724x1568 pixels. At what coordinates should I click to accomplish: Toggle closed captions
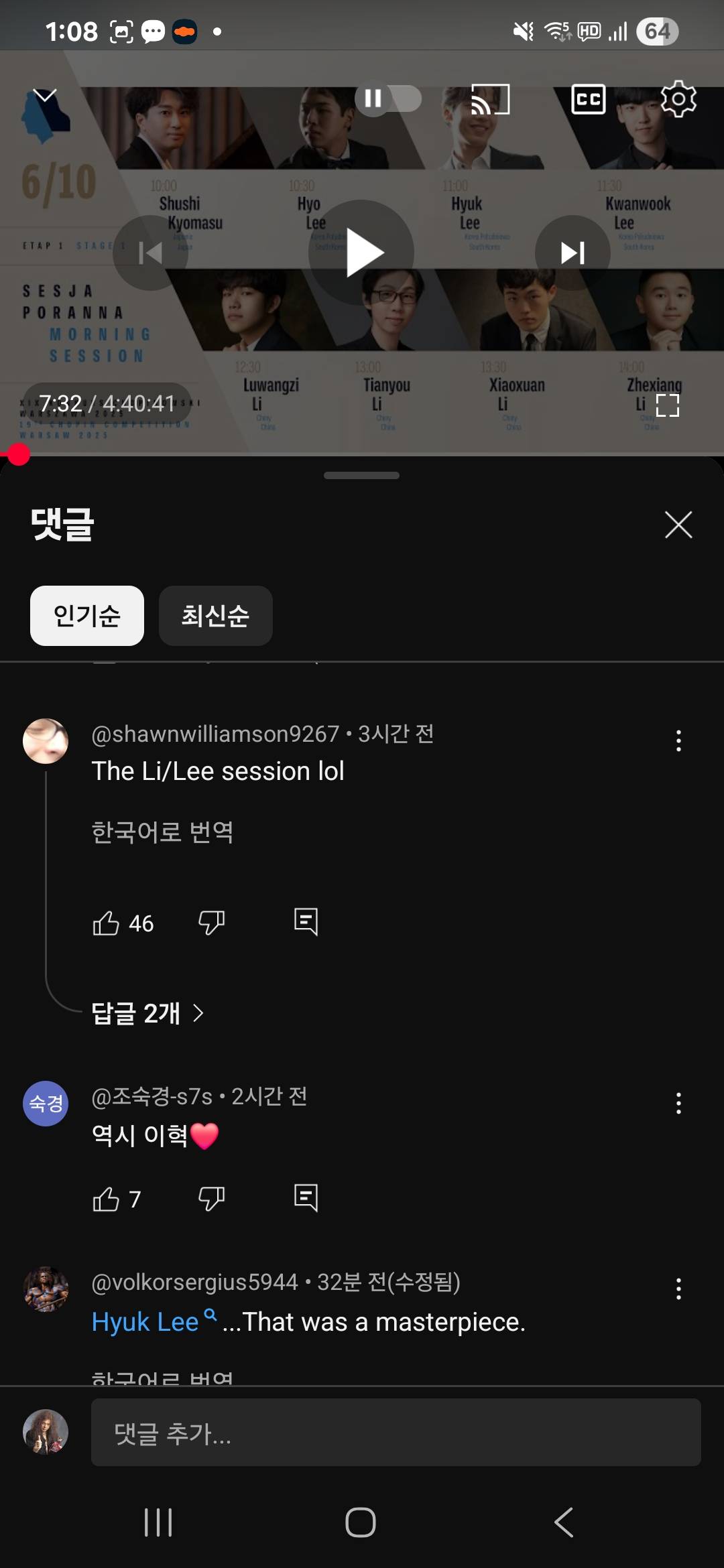pyautogui.click(x=588, y=100)
